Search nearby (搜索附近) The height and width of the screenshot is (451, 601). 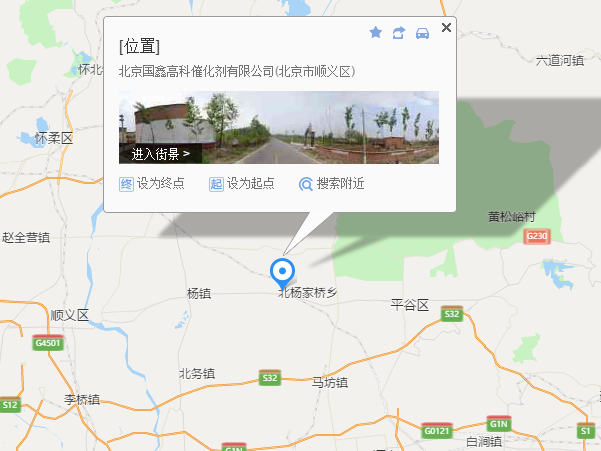(332, 184)
